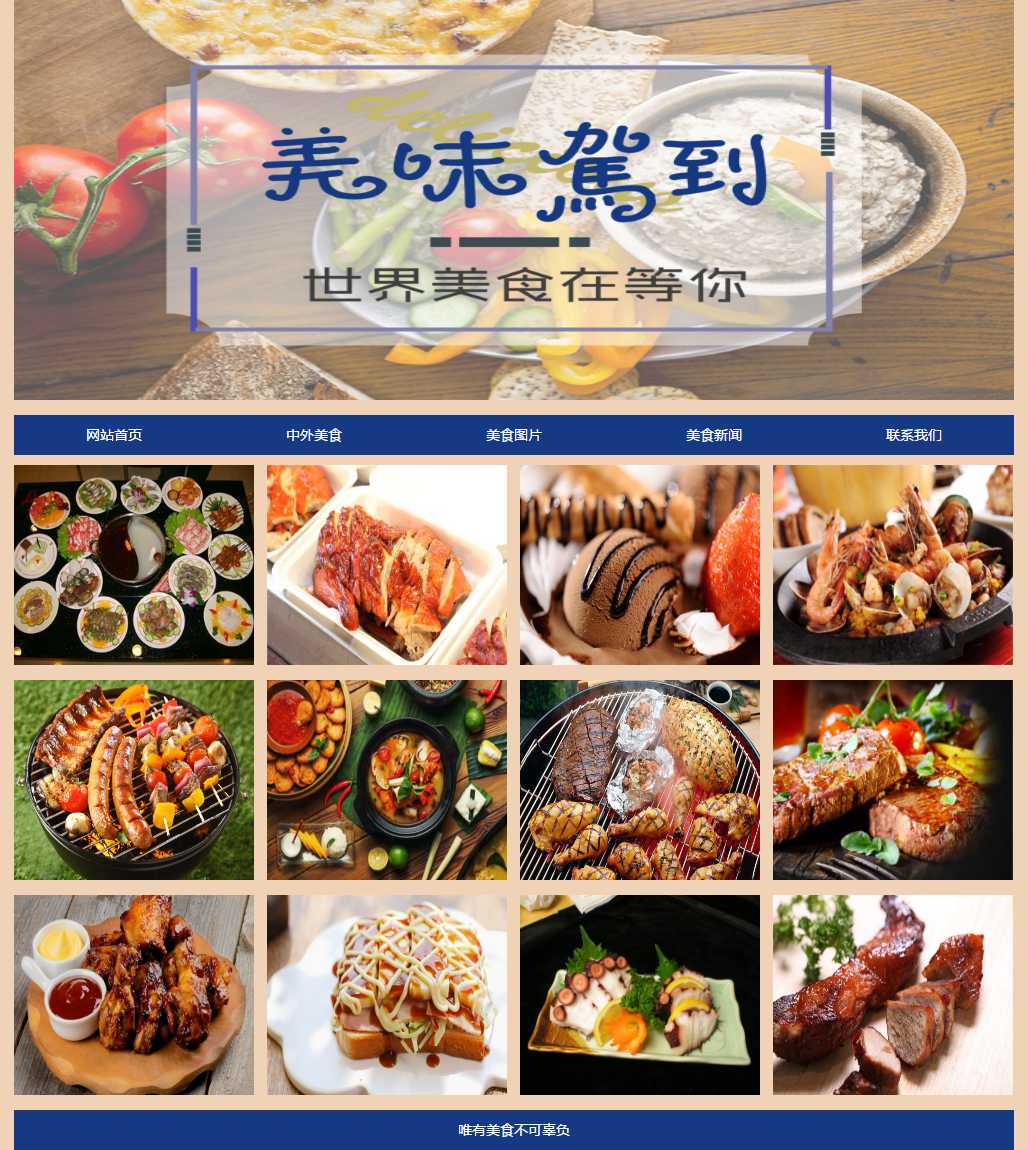This screenshot has width=1028, height=1150.
Task: View the Thai curry spread image
Action: 387,780
